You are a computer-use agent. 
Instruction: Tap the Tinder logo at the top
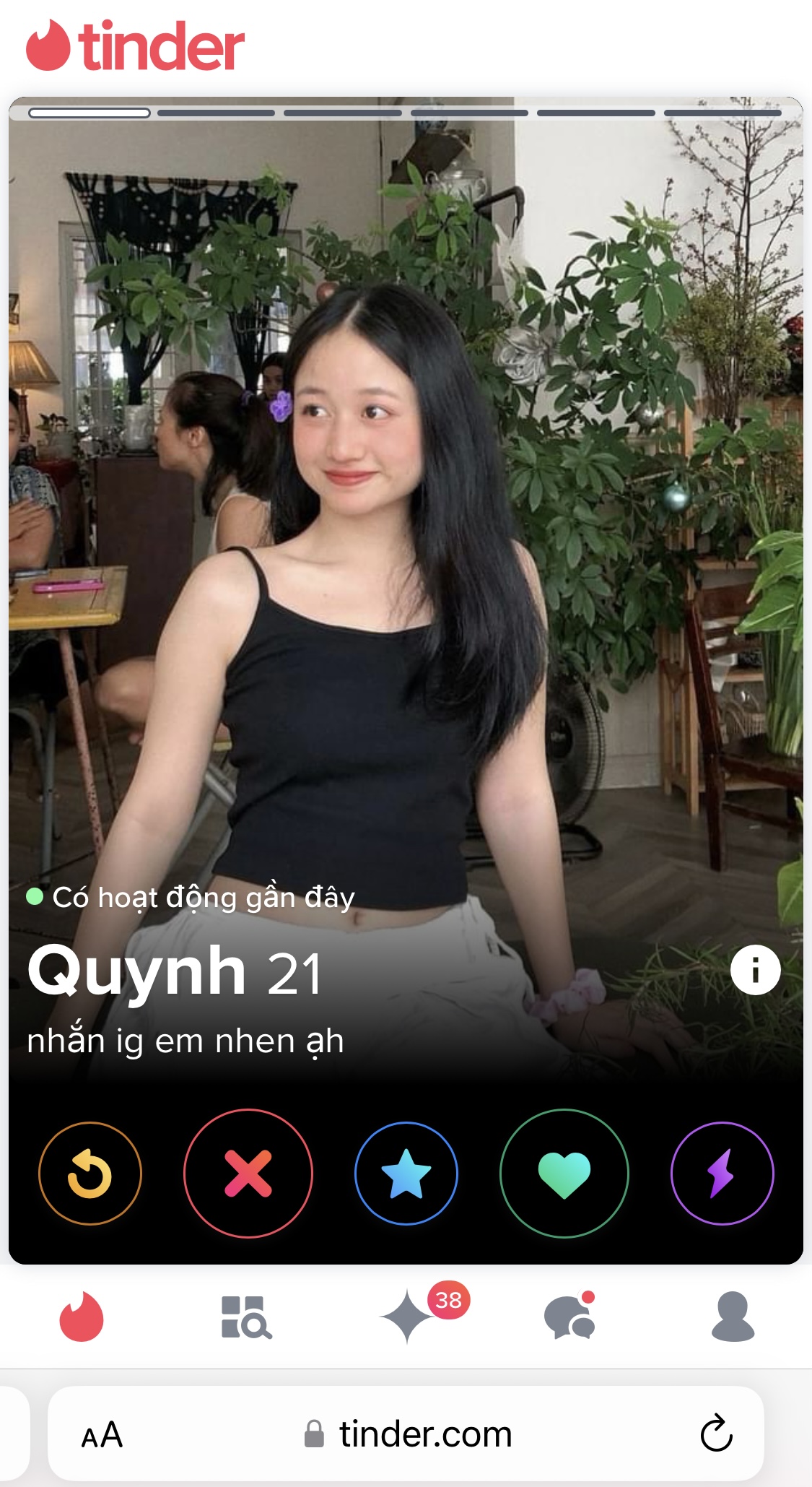pyautogui.click(x=136, y=46)
